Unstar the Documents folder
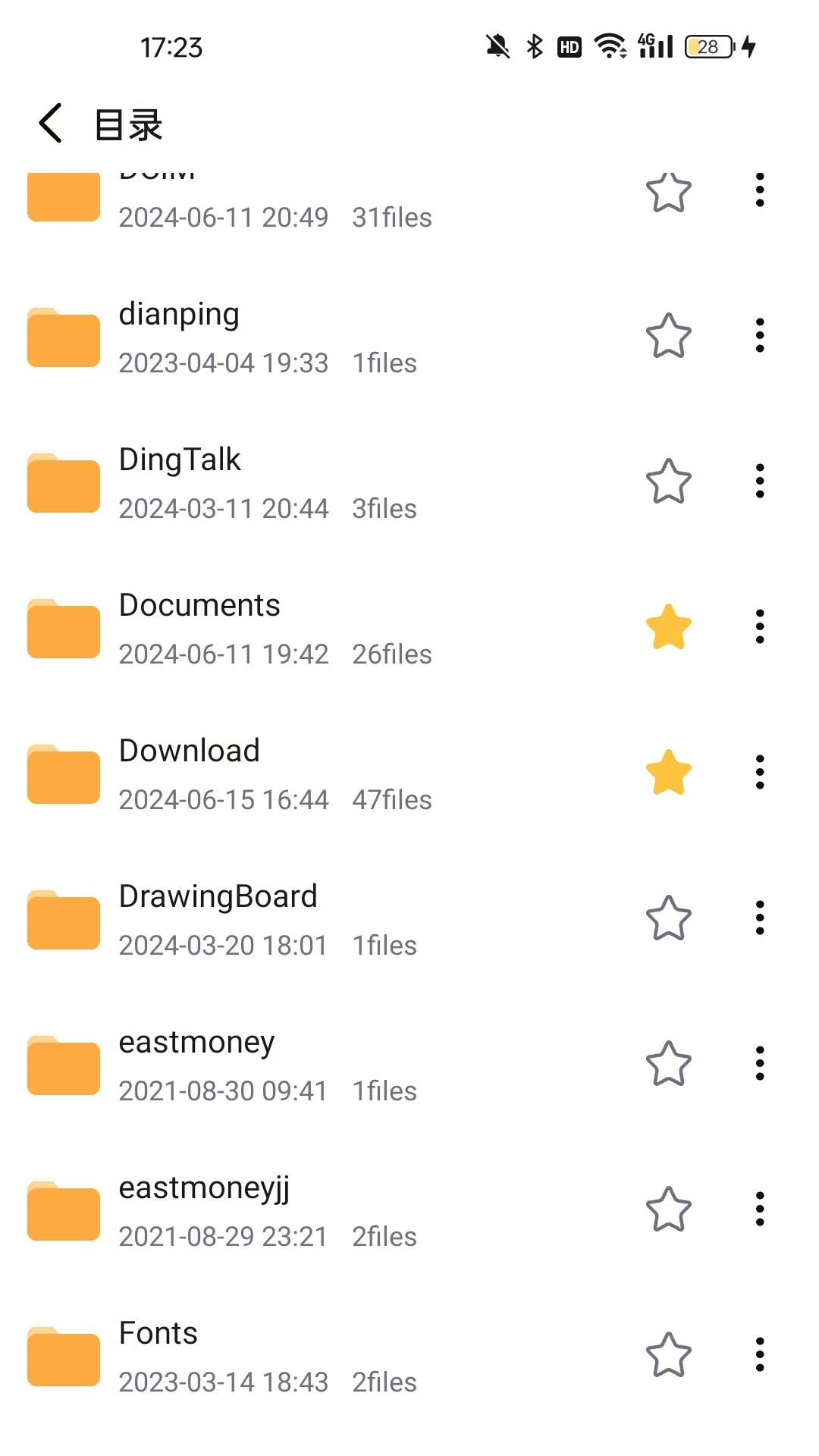The image size is (819, 1456). click(668, 626)
